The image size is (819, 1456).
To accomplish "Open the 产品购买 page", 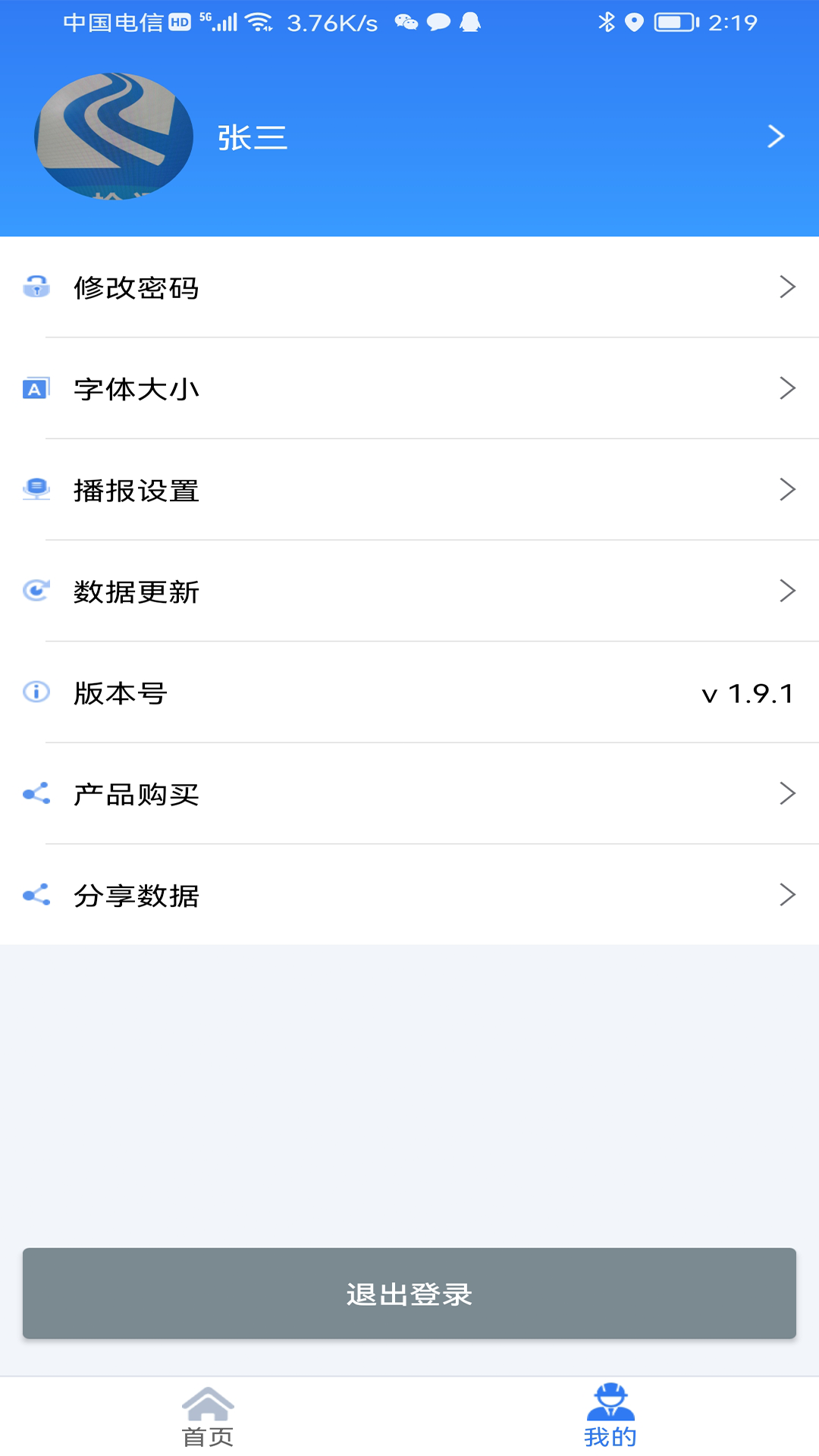I will click(409, 795).
